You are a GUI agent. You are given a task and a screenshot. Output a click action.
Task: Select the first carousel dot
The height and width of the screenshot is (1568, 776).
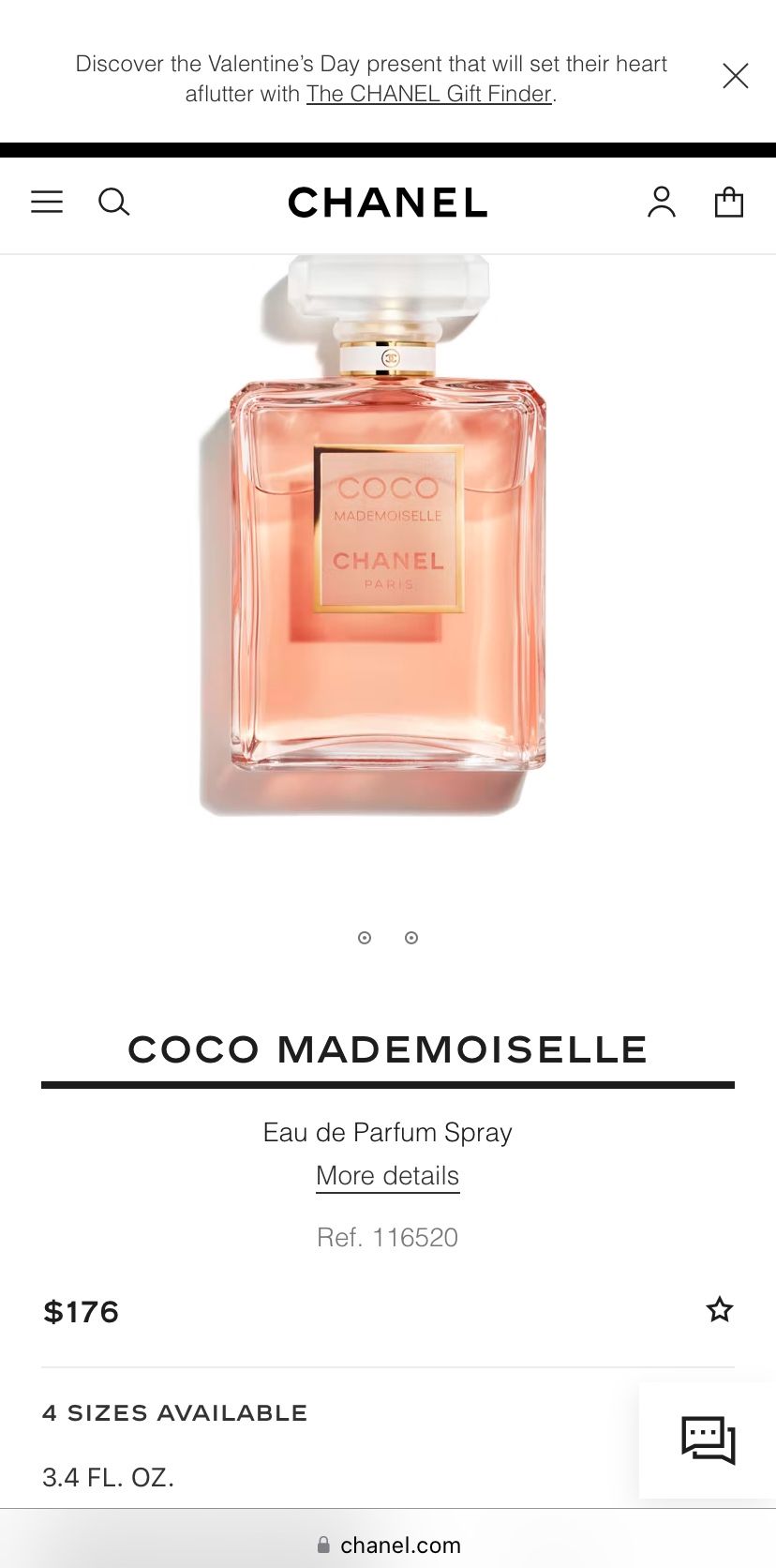click(365, 937)
